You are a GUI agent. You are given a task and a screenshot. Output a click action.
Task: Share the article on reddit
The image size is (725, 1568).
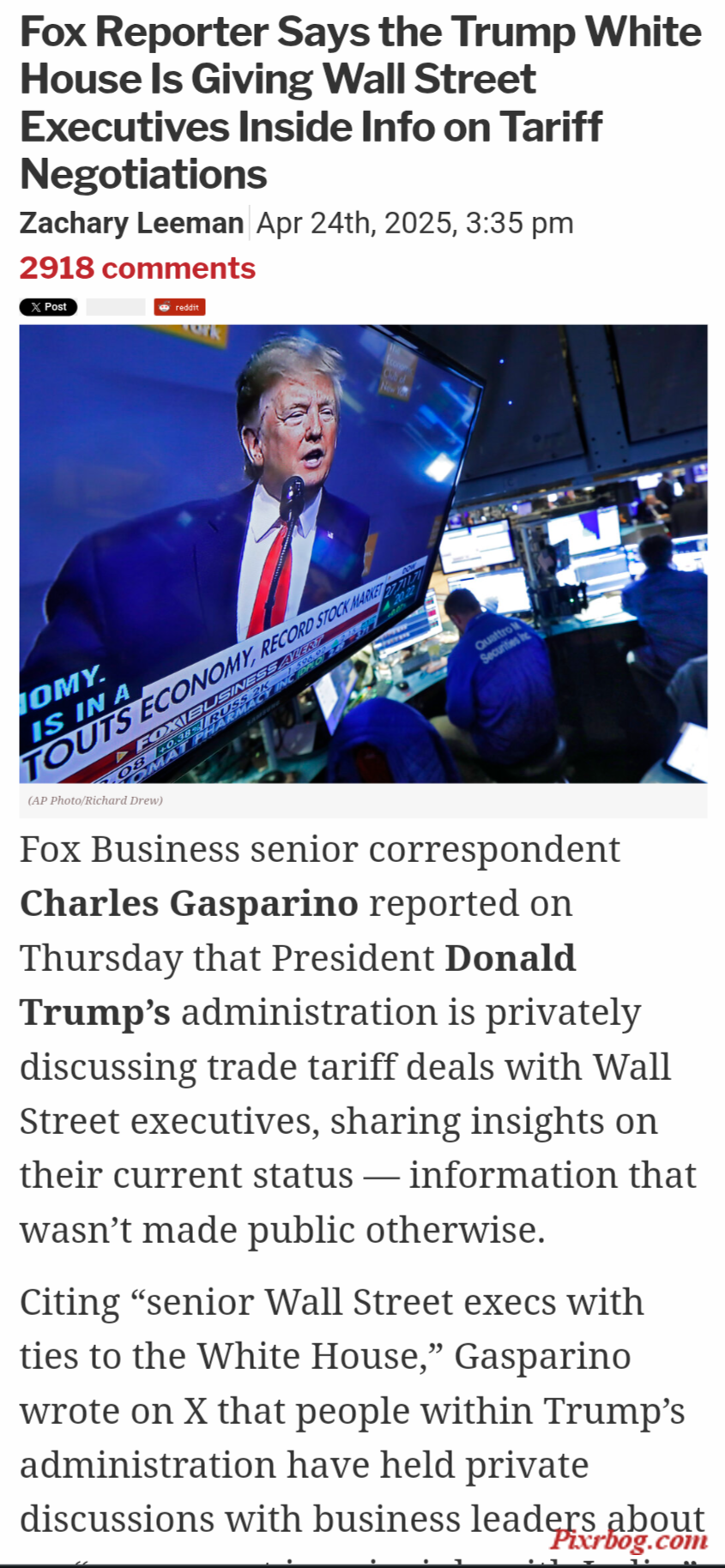[179, 307]
